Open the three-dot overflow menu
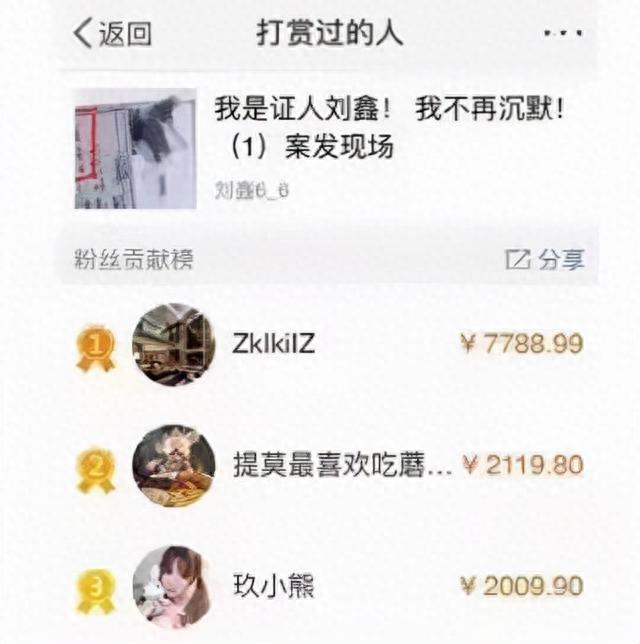 pos(561,34)
